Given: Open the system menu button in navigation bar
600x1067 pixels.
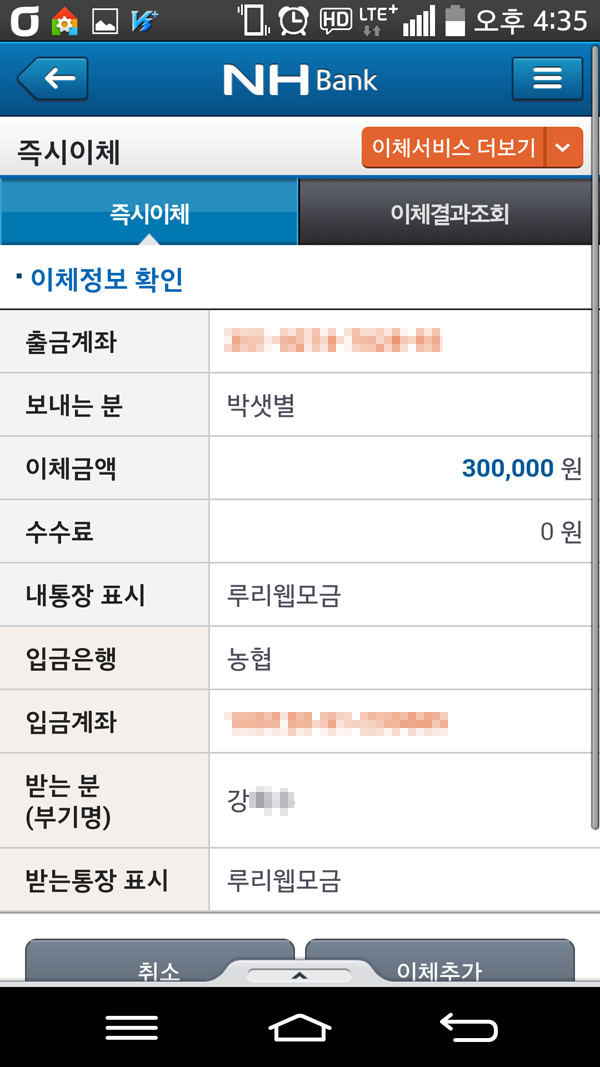Looking at the screenshot, I should (x=131, y=1027).
